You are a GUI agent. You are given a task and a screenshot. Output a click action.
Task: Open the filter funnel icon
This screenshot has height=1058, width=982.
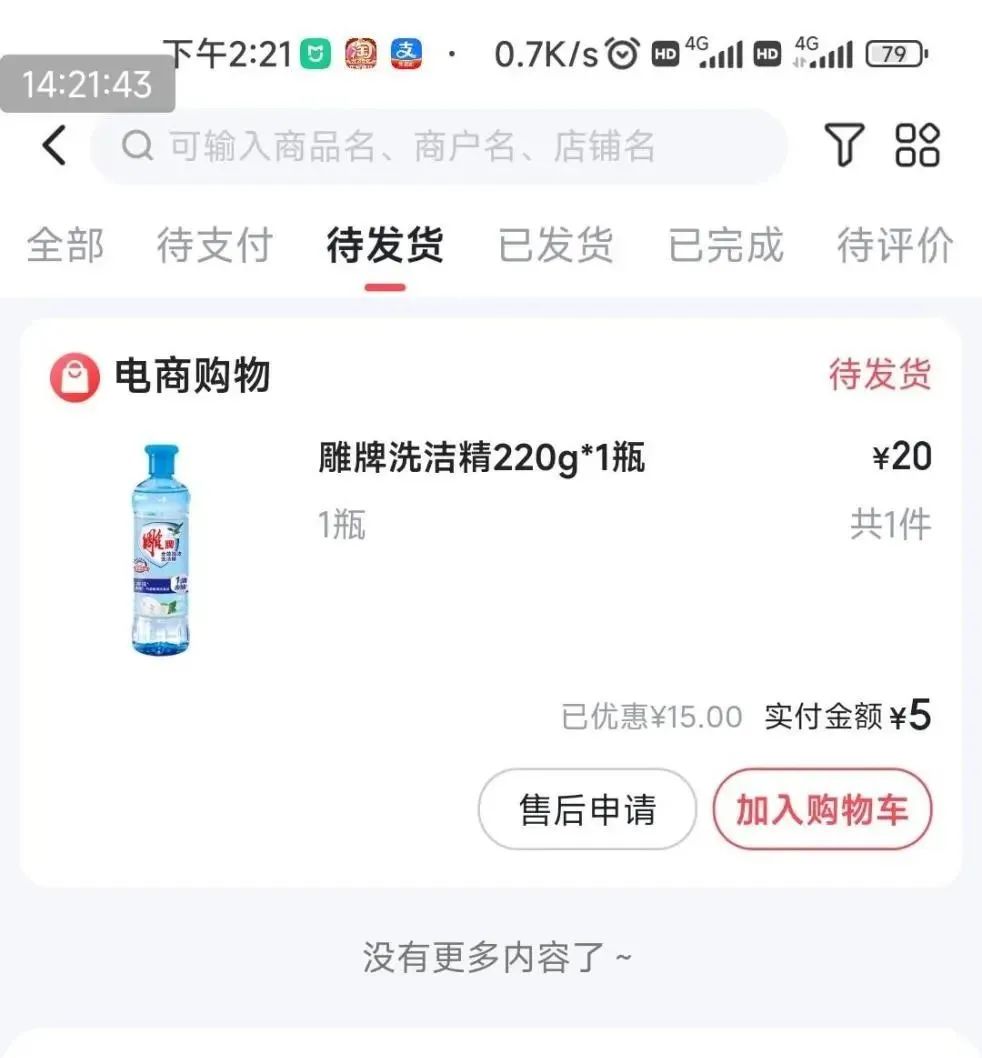point(843,146)
